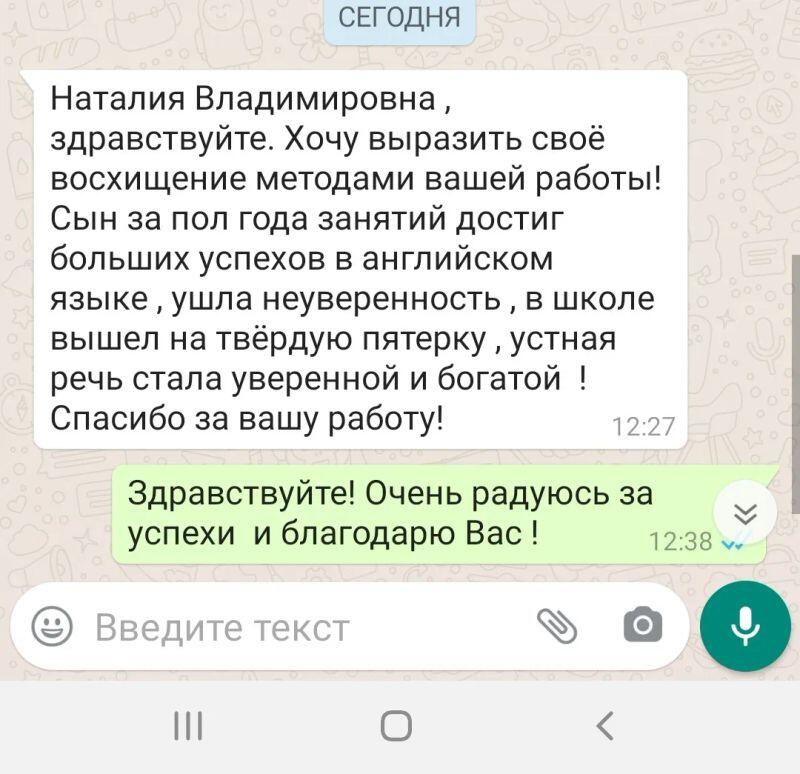
Task: Open the camera from the message bar
Action: point(642,626)
